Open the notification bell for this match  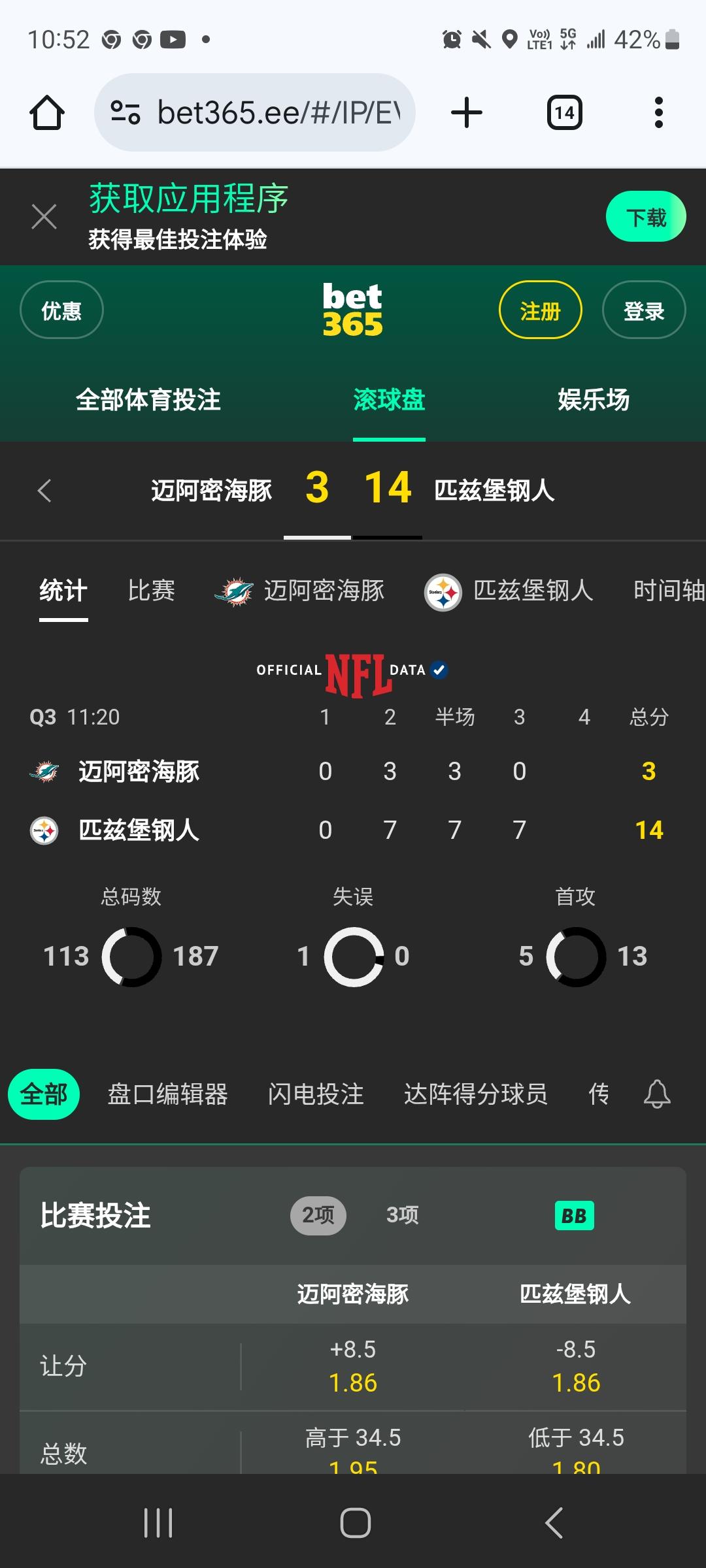point(657,1094)
